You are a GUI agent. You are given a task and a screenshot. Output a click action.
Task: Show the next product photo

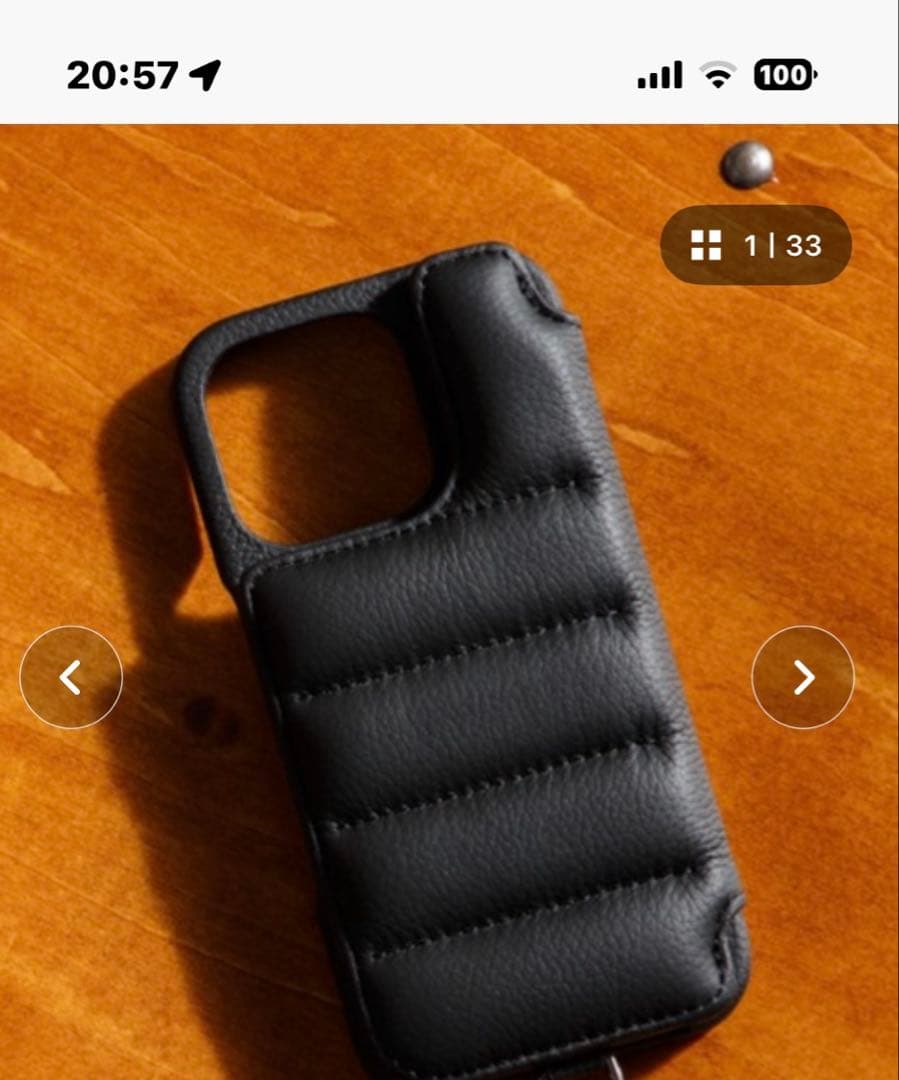click(802, 677)
